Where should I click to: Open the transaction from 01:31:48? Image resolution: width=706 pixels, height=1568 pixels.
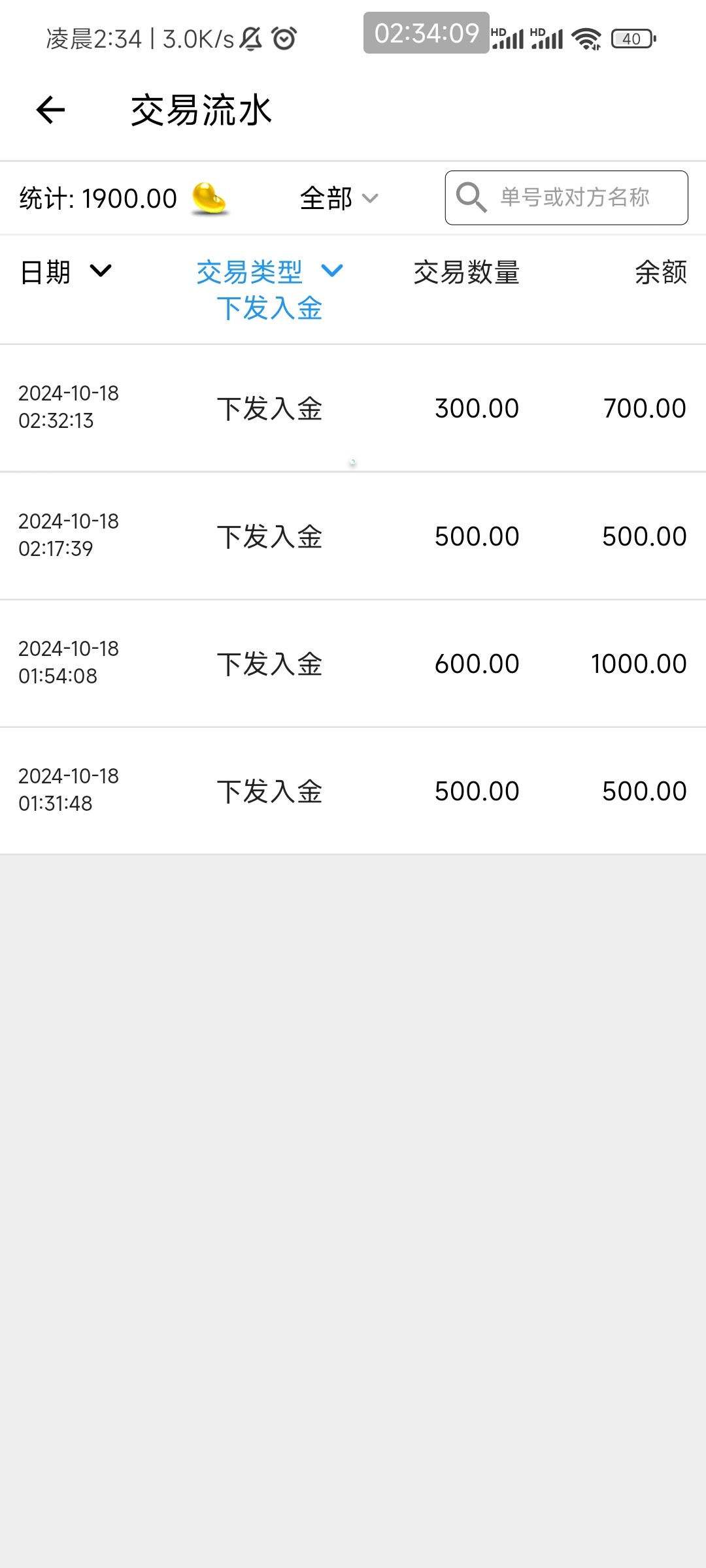[x=353, y=791]
